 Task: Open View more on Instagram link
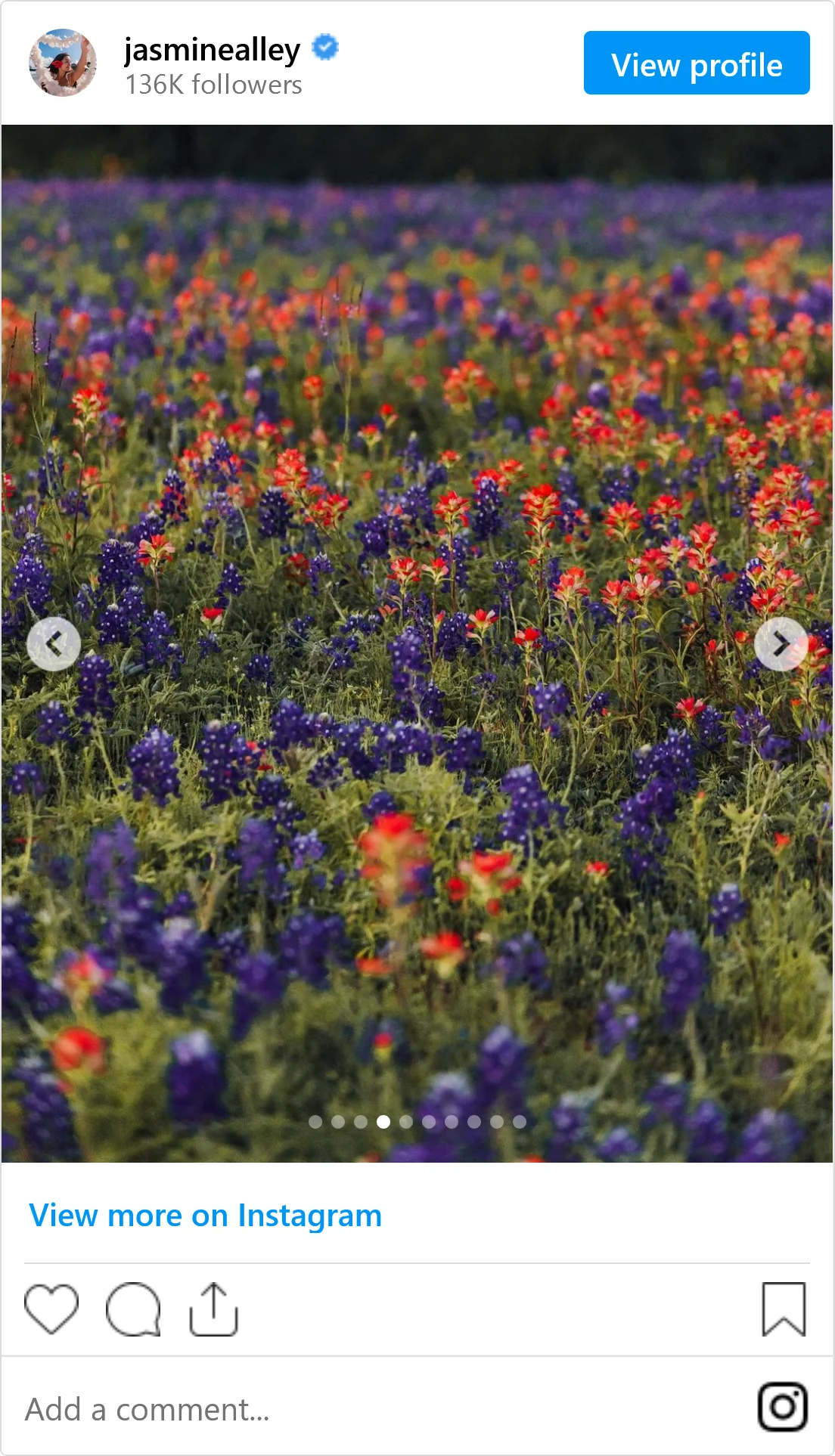205,1216
